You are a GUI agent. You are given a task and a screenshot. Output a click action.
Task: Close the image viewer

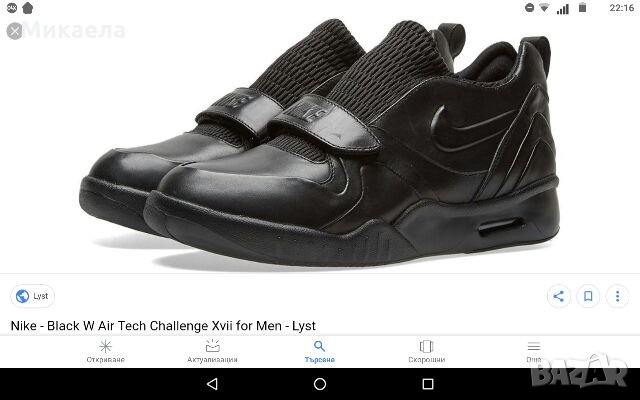click(x=13, y=31)
